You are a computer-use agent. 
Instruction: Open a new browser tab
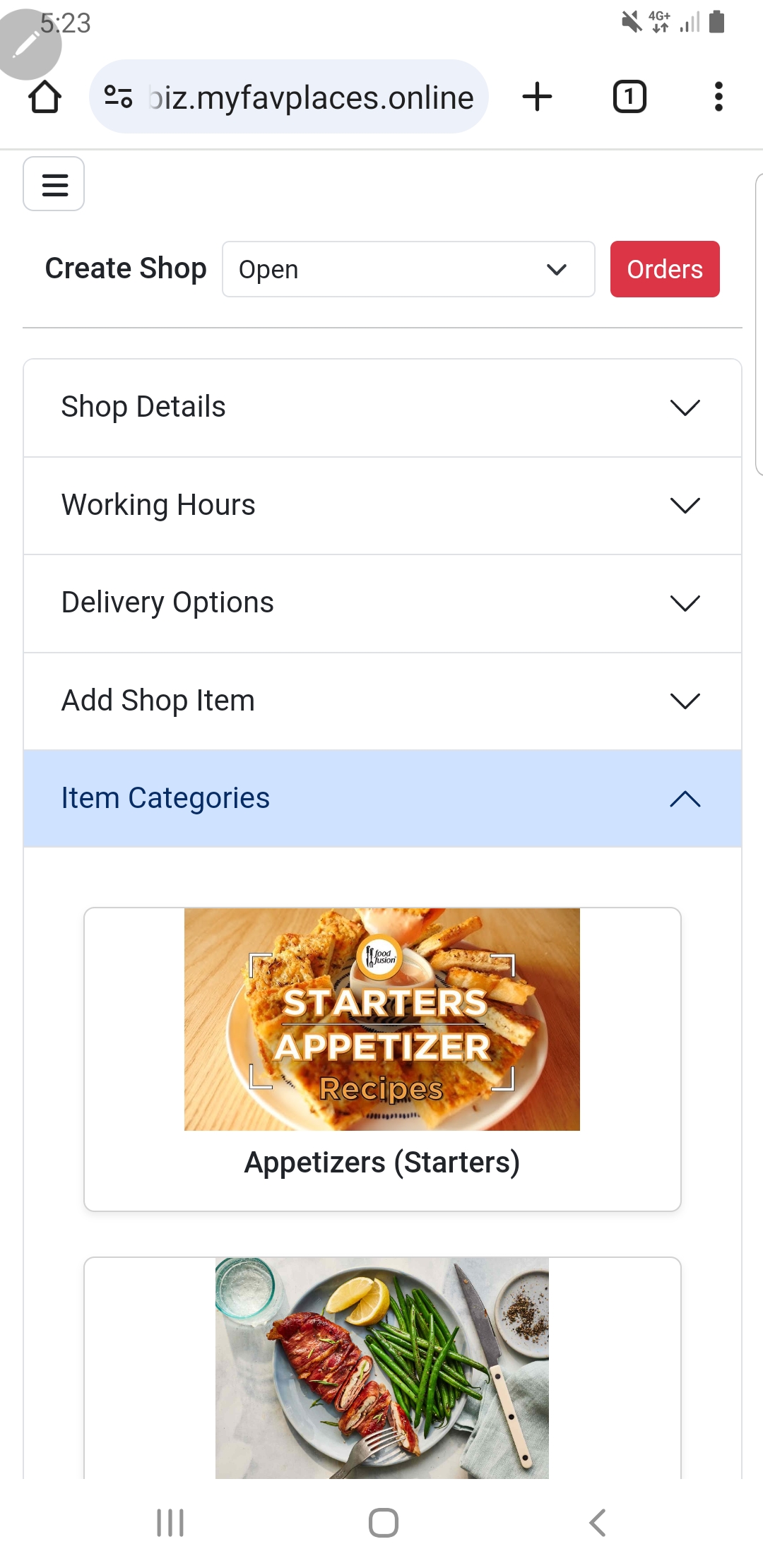(536, 97)
